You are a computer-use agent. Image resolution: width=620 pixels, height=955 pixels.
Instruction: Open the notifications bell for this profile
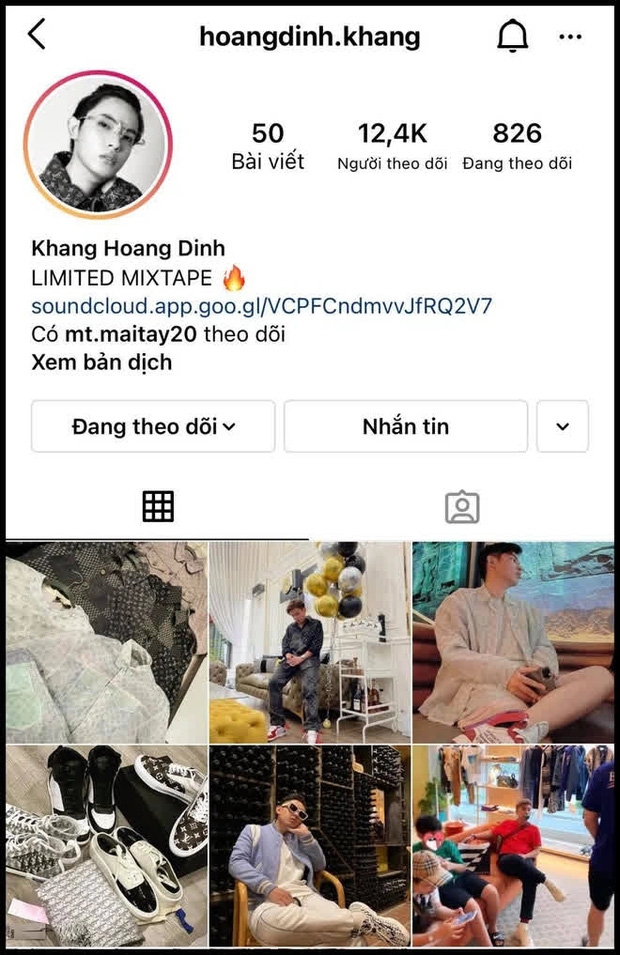[512, 37]
